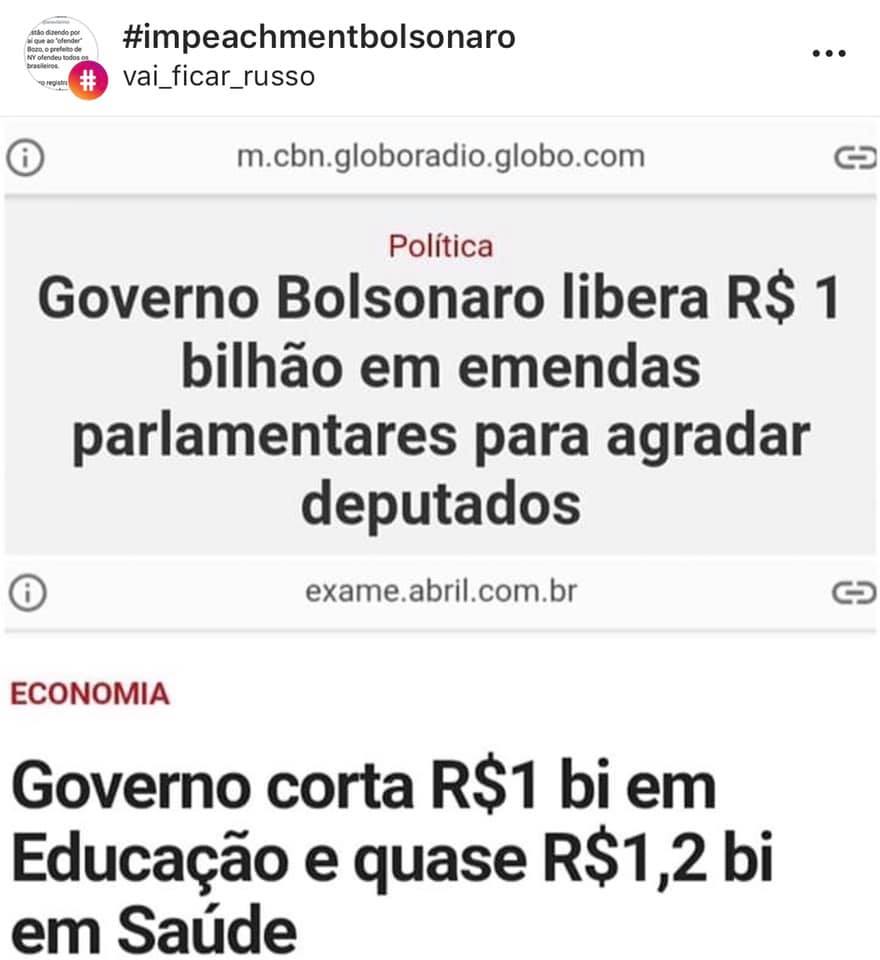Open the #impeachmentbolsonaro hashtag page
880x960 pixels.
[x=318, y=38]
